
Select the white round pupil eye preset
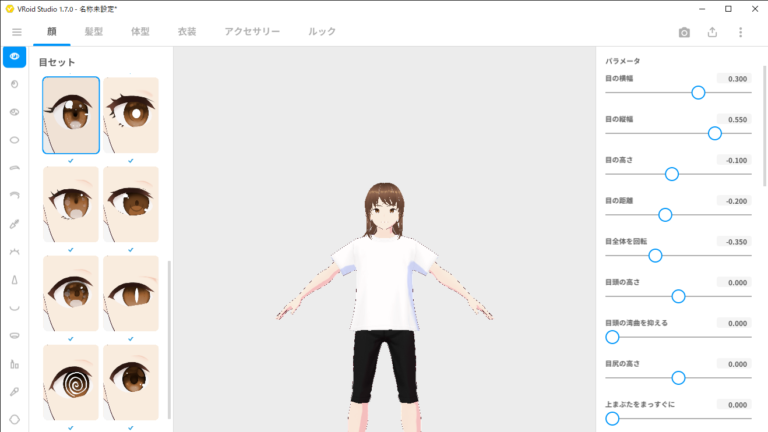click(131, 116)
